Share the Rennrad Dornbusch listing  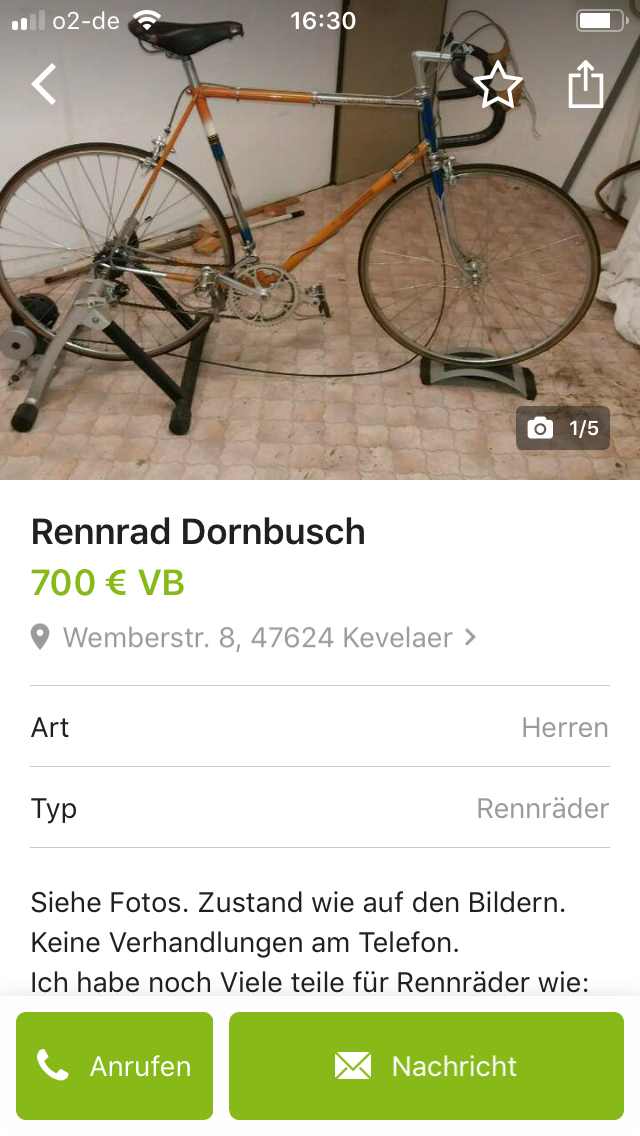coord(586,85)
